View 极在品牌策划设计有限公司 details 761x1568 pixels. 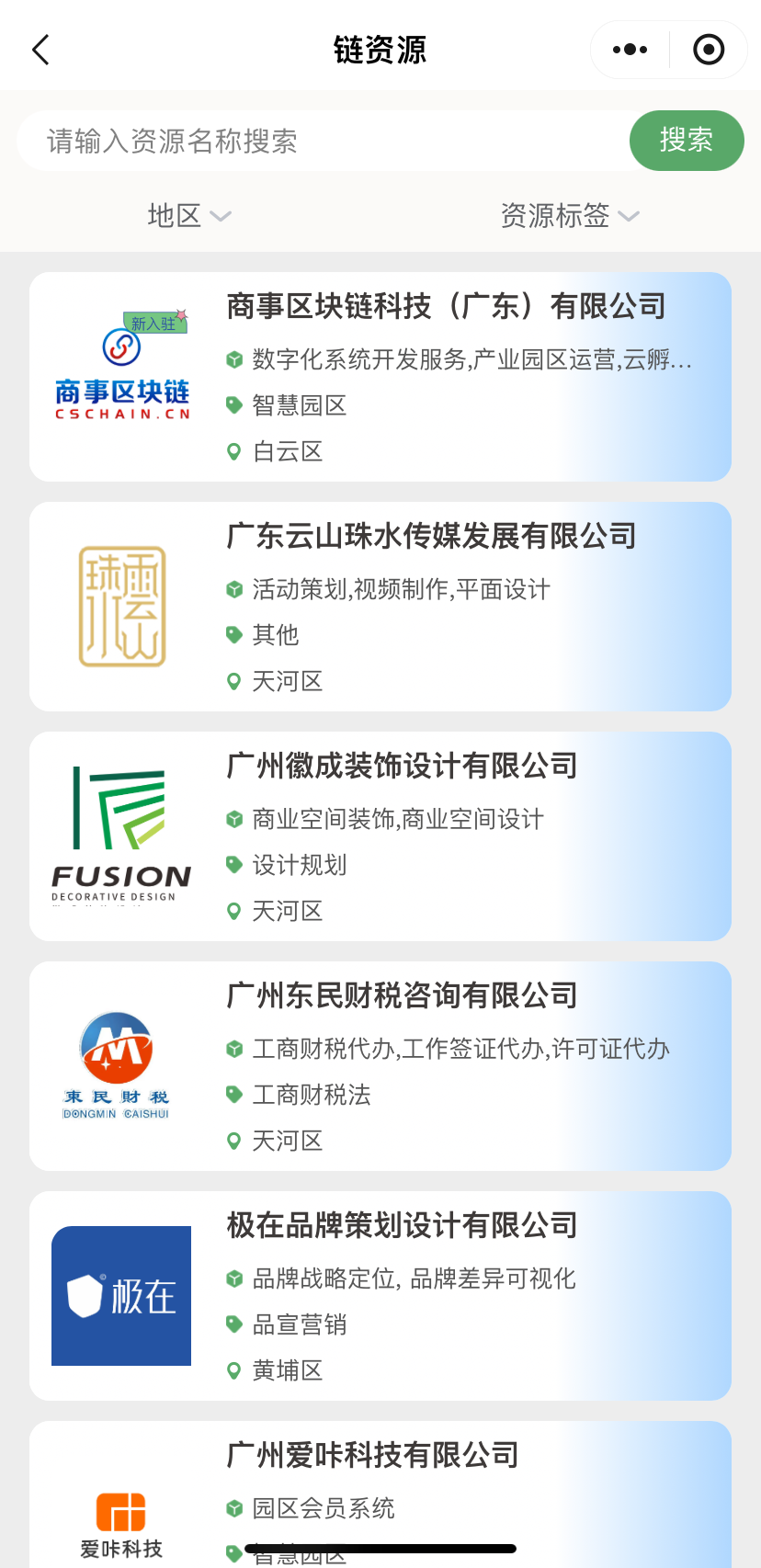(380, 1296)
